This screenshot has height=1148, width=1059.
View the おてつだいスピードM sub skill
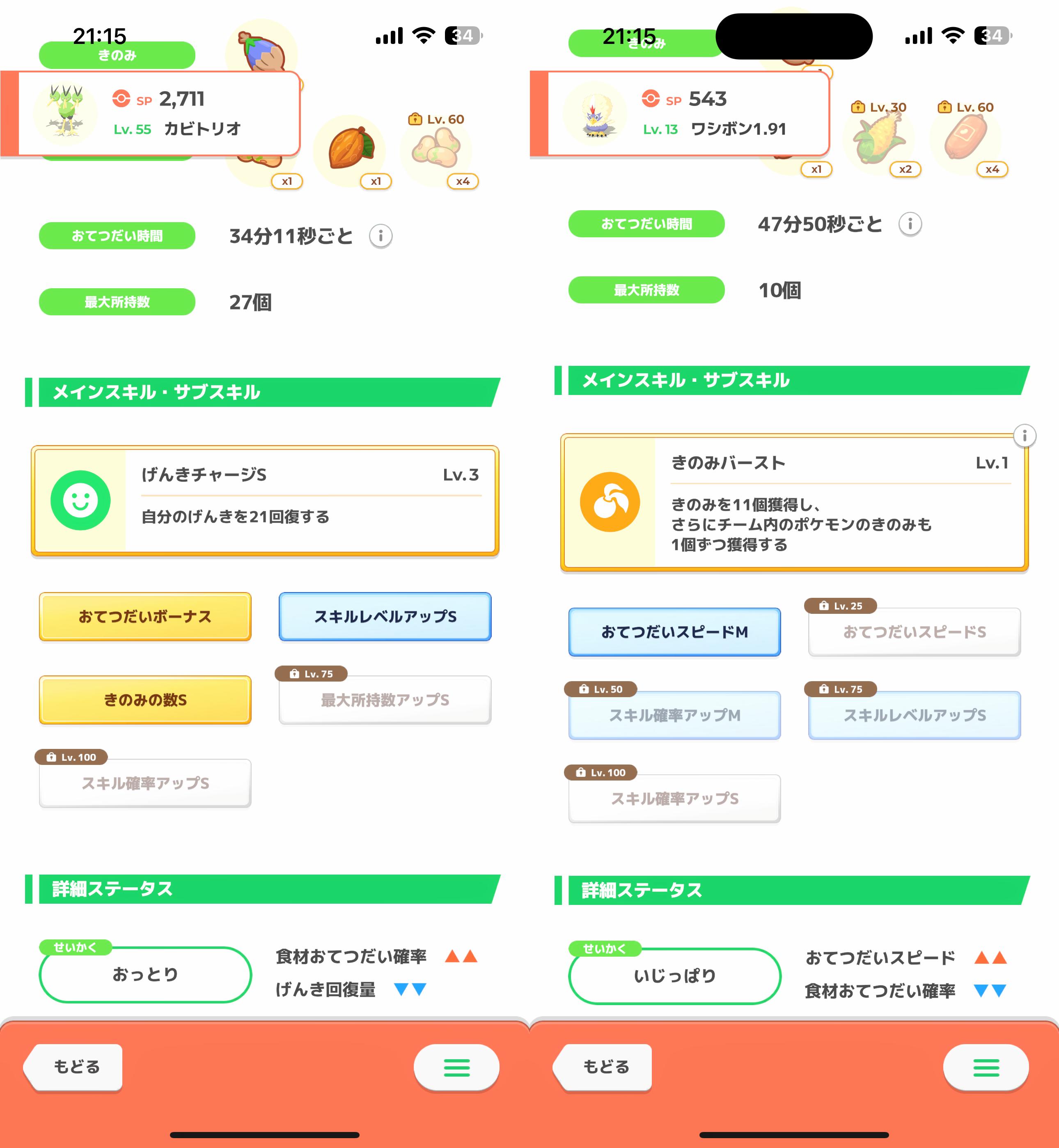(674, 632)
